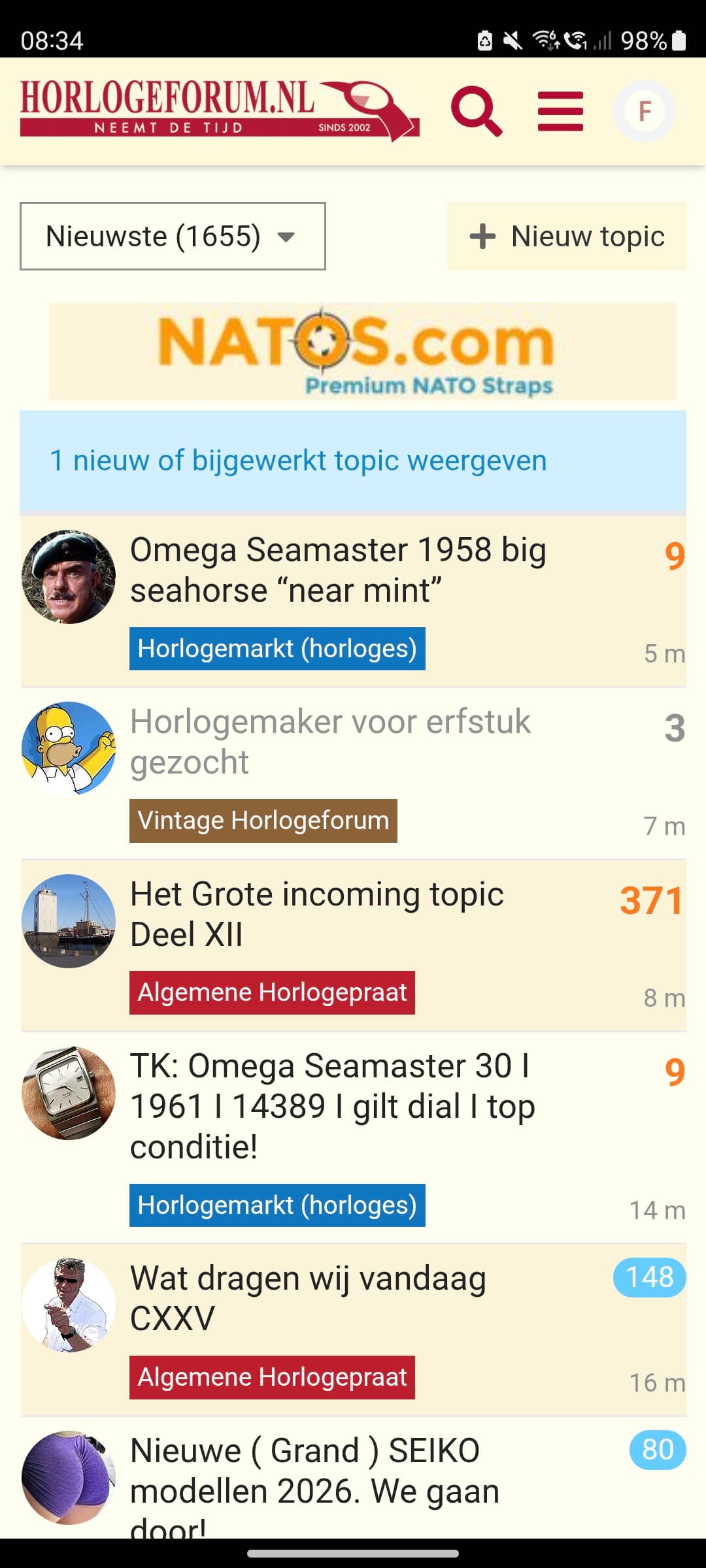Open the search magnifier icon

(x=477, y=111)
